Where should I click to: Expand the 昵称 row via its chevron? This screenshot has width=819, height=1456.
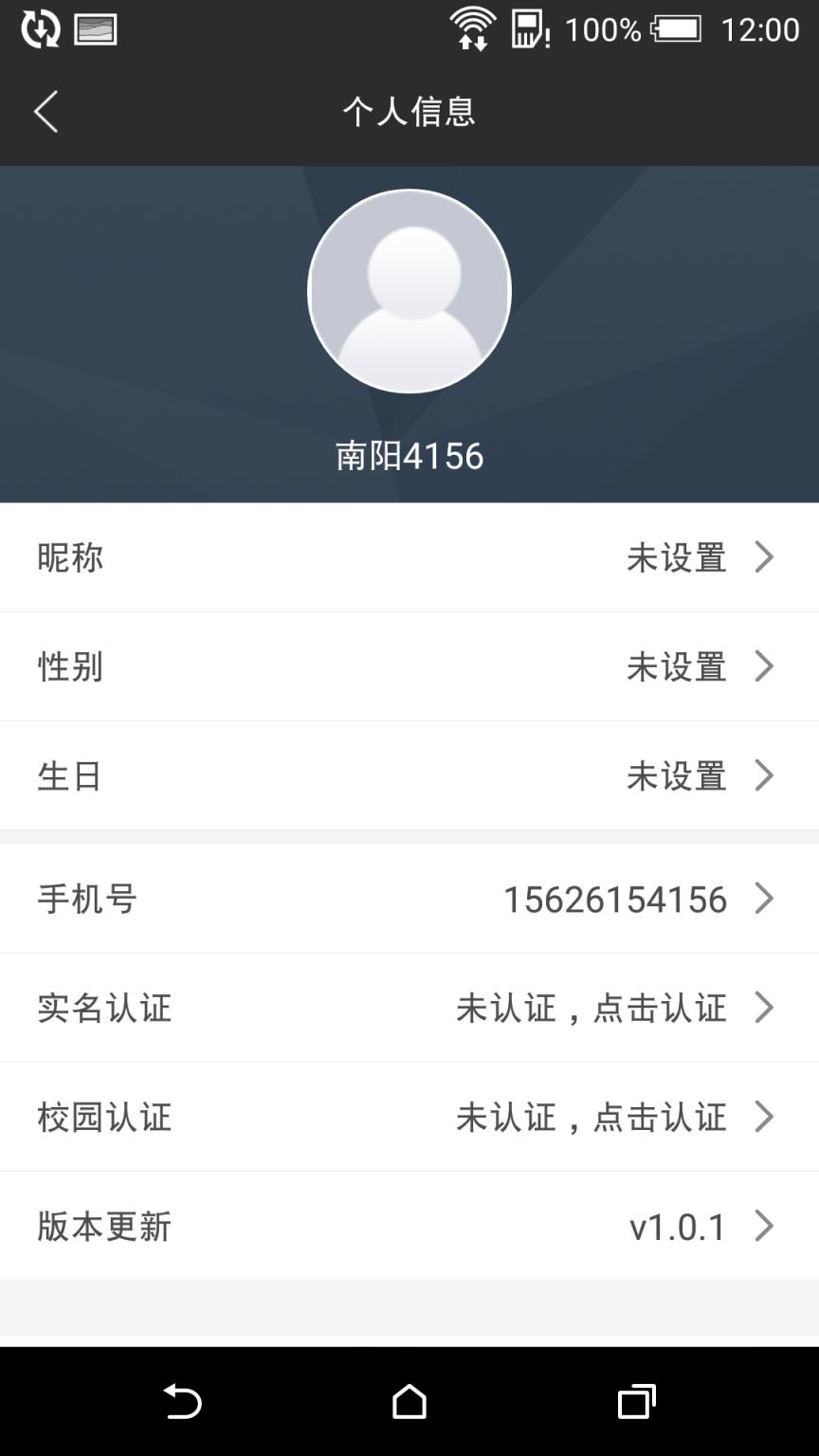pos(764,557)
